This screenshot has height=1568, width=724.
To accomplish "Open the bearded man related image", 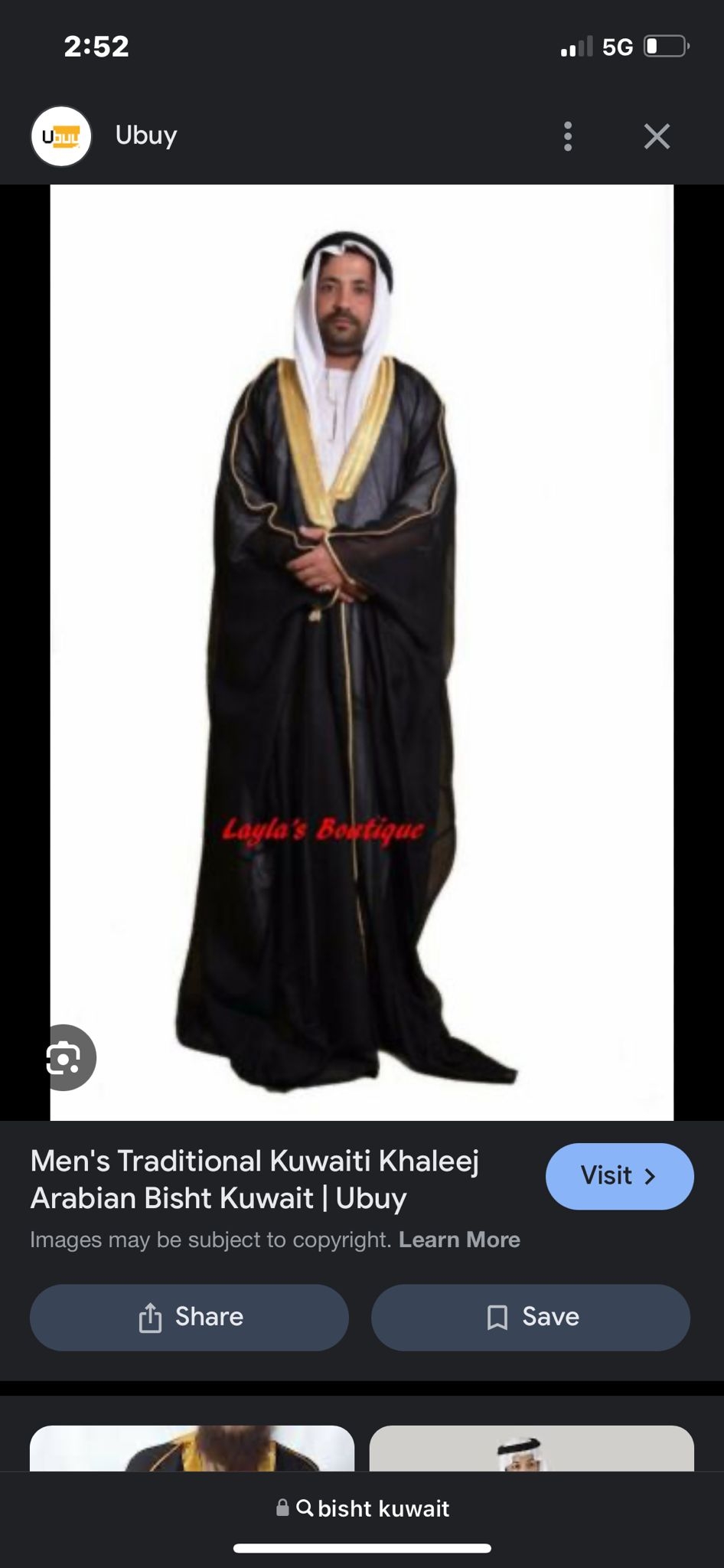I will tap(192, 1448).
